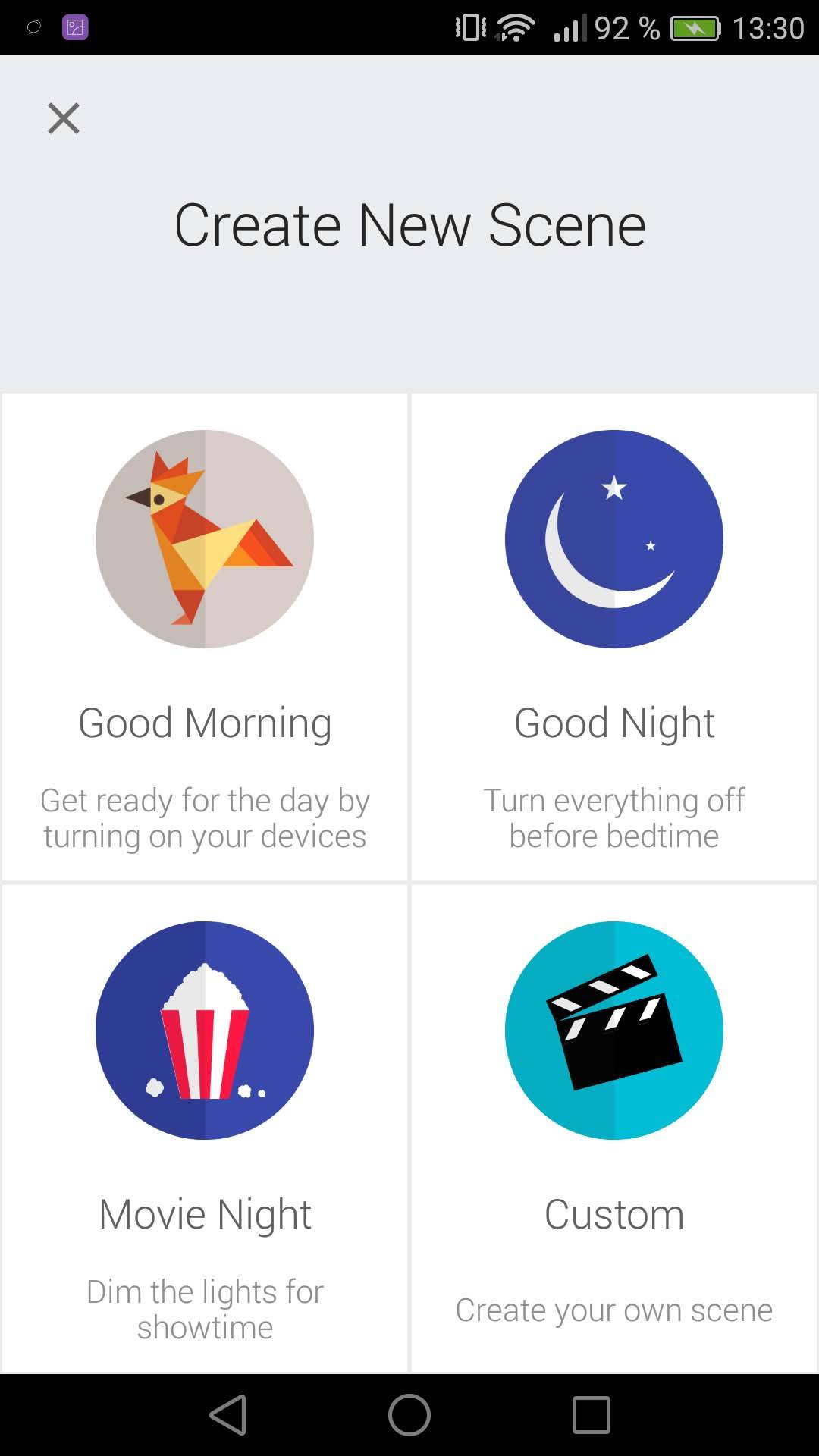This screenshot has height=1456, width=819.
Task: Select the Good Morning scene
Action: pos(205,637)
